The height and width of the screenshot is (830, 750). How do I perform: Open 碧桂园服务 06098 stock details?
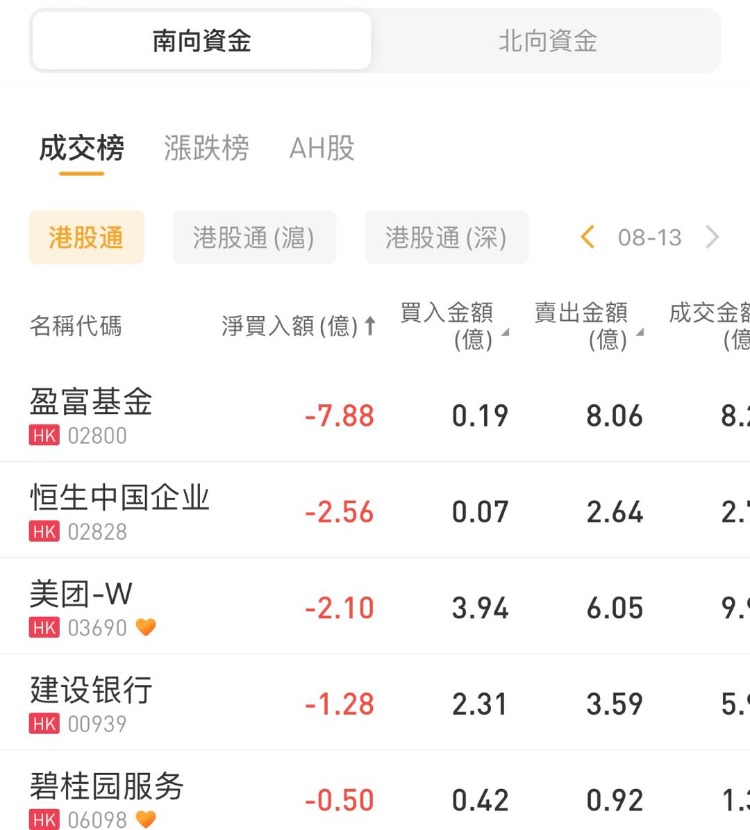[108, 799]
